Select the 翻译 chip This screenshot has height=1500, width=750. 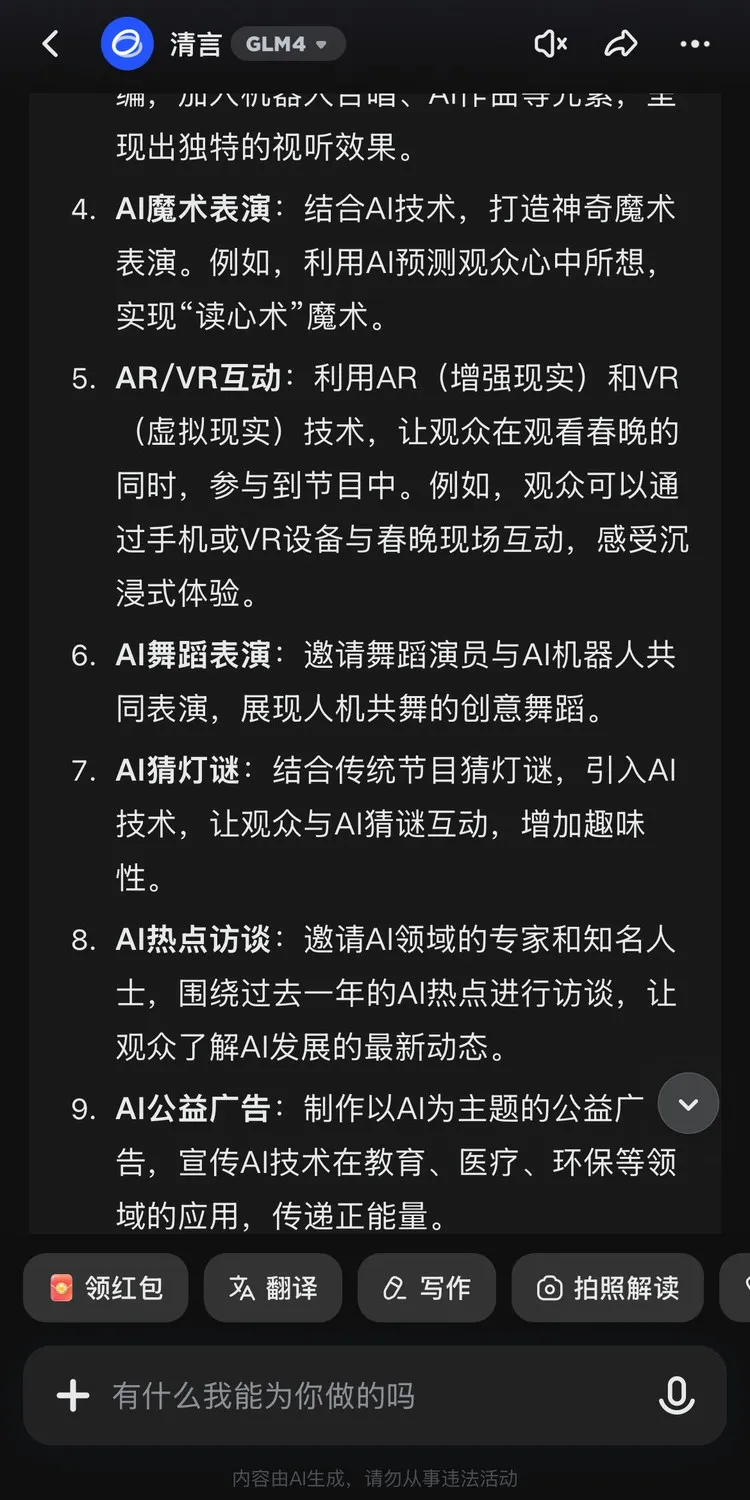(x=273, y=1288)
